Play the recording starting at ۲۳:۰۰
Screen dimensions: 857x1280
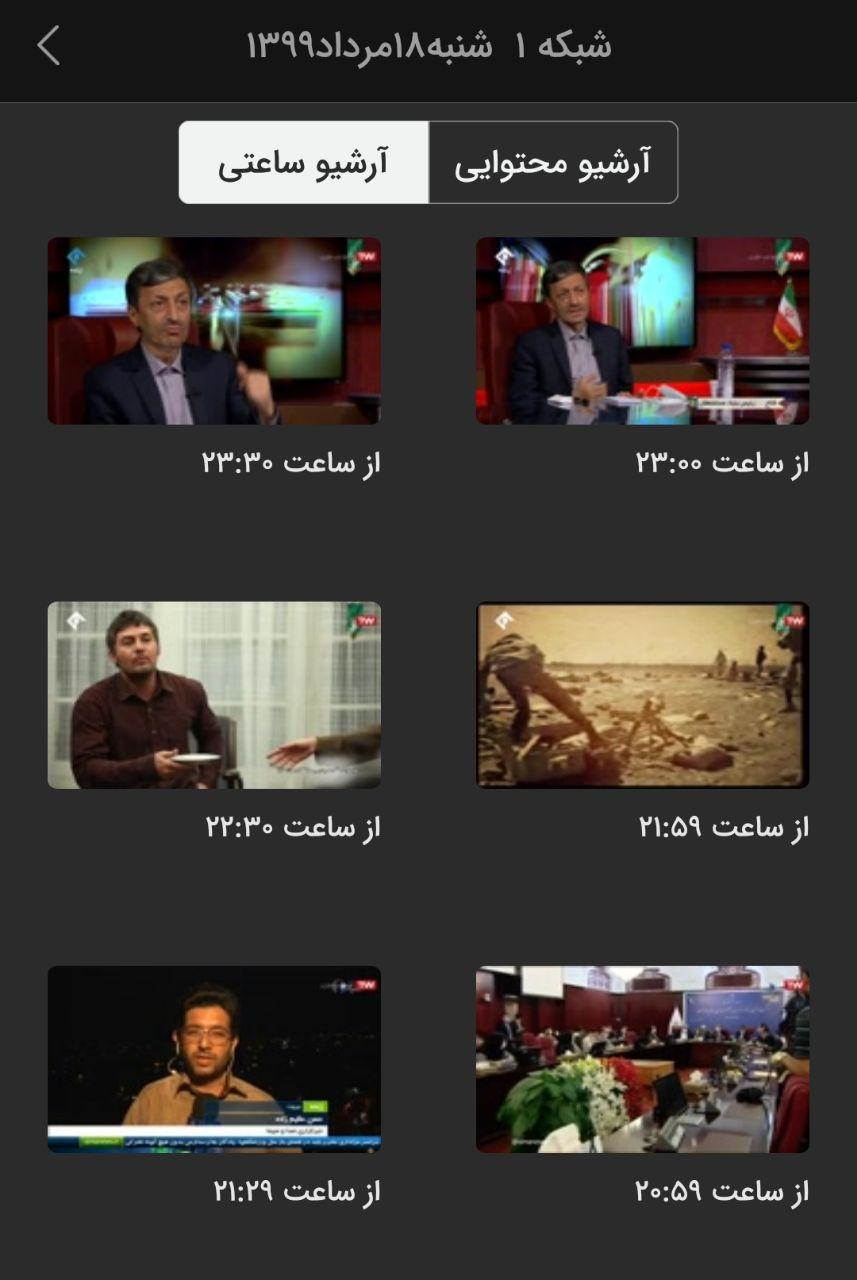(x=642, y=331)
